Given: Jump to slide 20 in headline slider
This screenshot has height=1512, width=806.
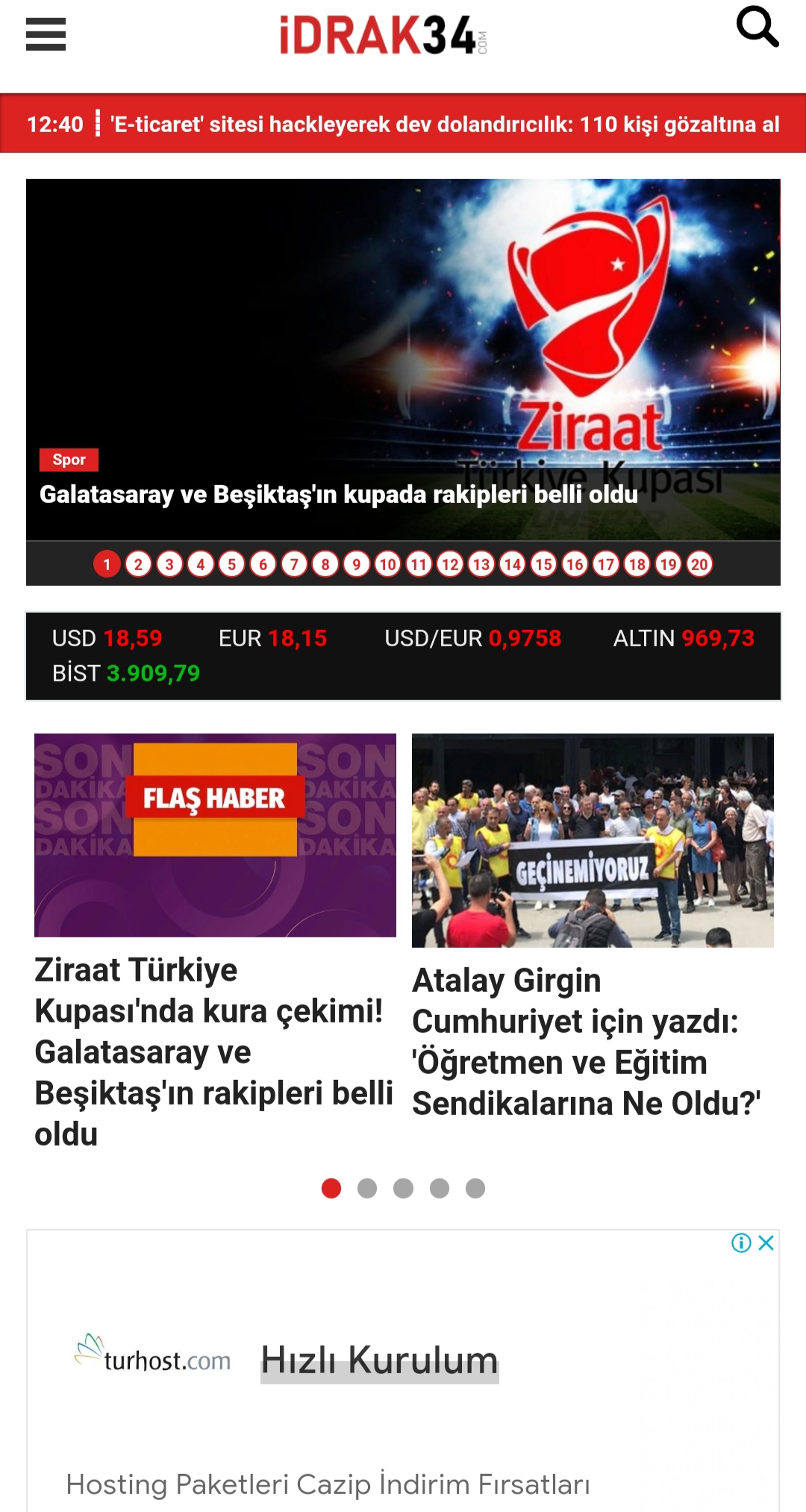Looking at the screenshot, I should [699, 564].
